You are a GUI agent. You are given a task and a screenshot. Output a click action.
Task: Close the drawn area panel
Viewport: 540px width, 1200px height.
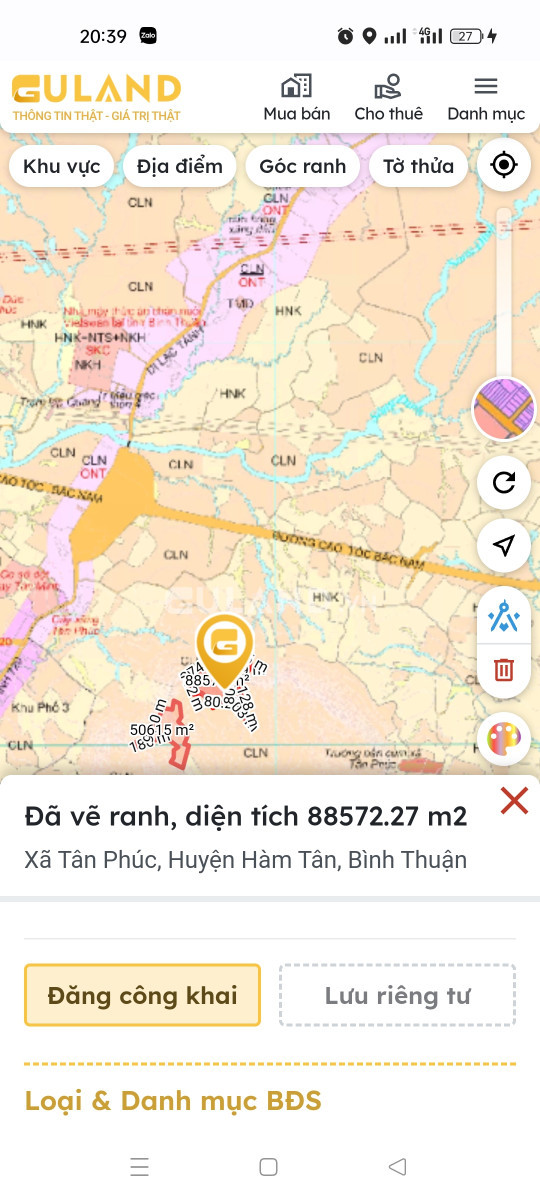[514, 800]
